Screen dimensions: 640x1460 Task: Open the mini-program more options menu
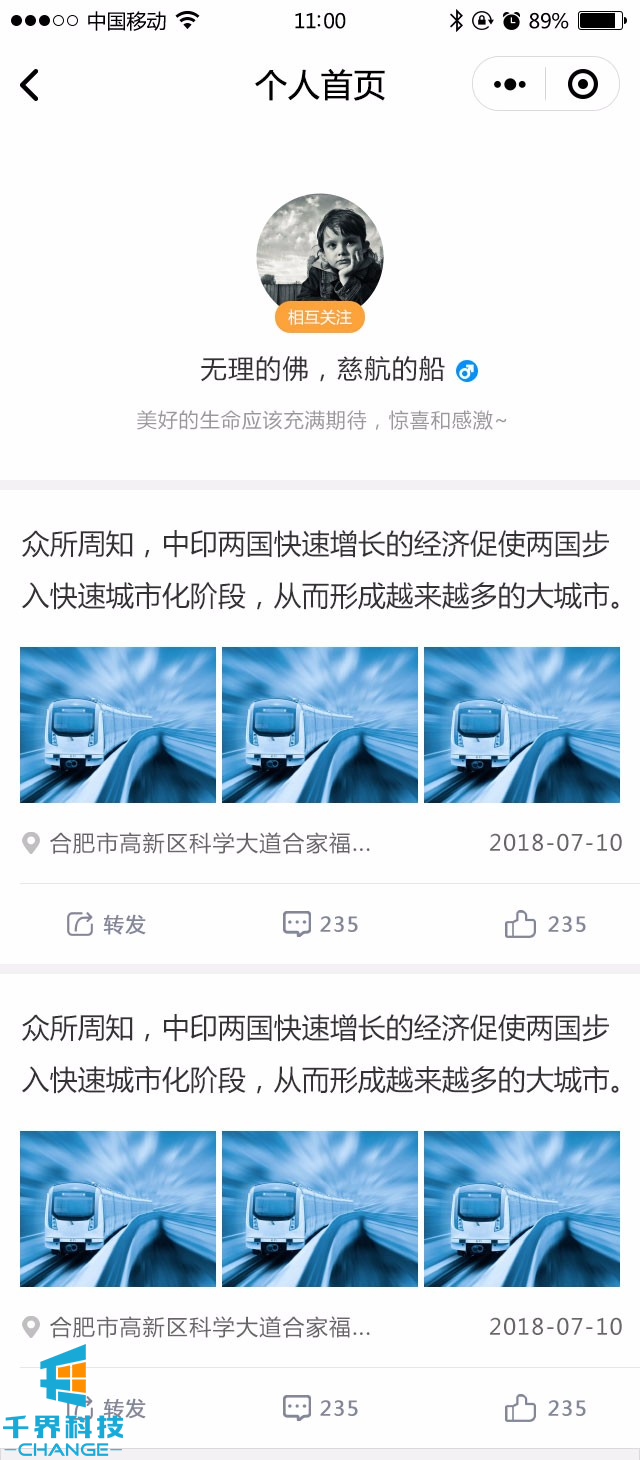(510, 85)
